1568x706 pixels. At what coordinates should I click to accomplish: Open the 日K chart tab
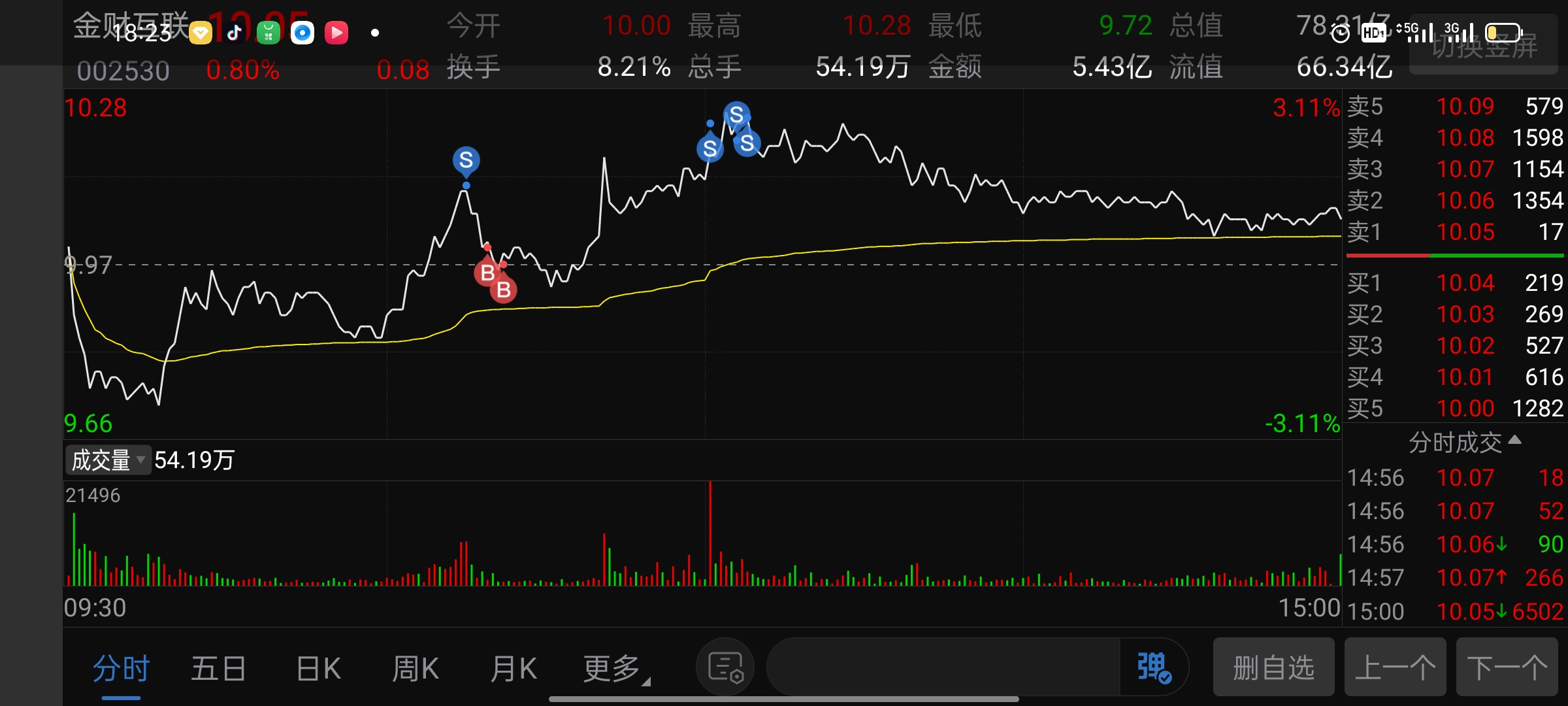pos(318,669)
